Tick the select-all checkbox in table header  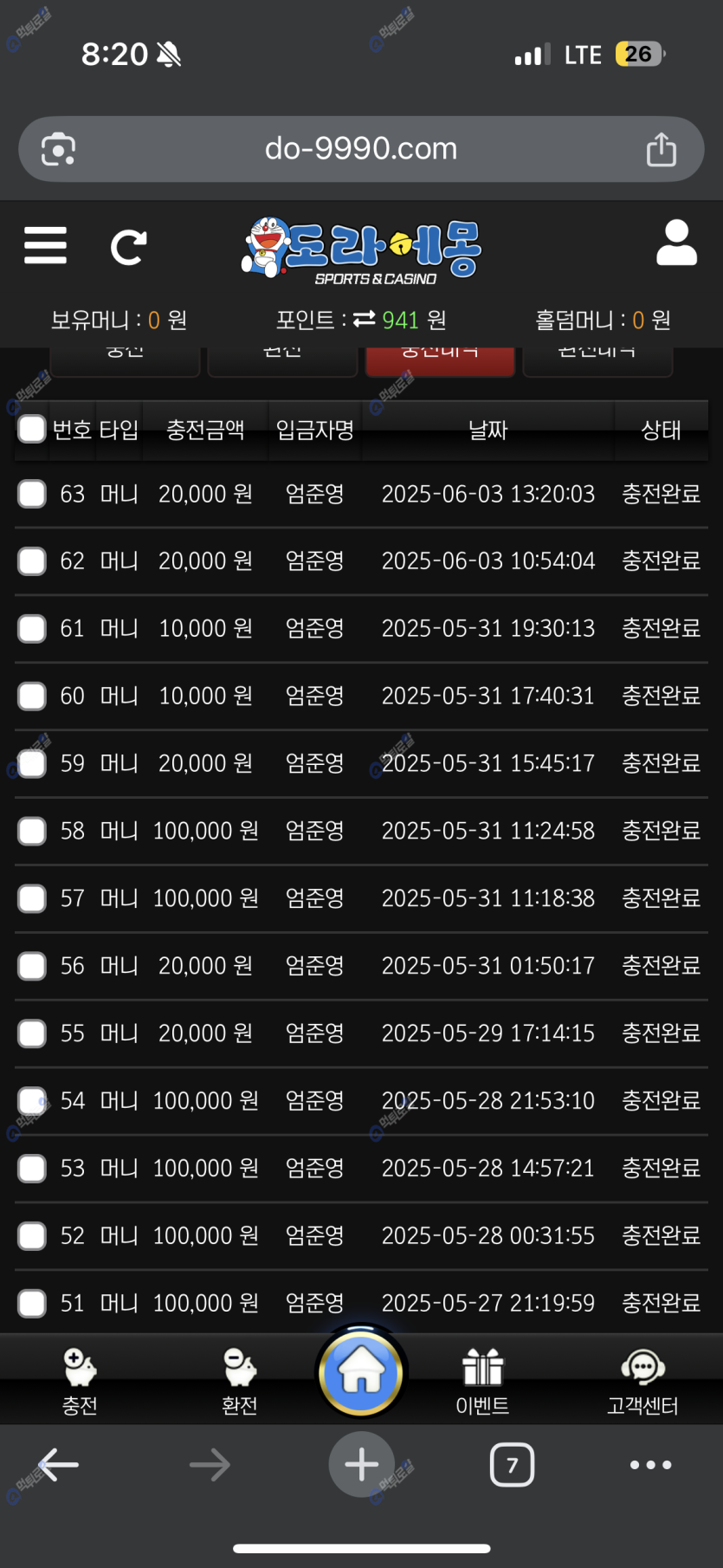(32, 429)
